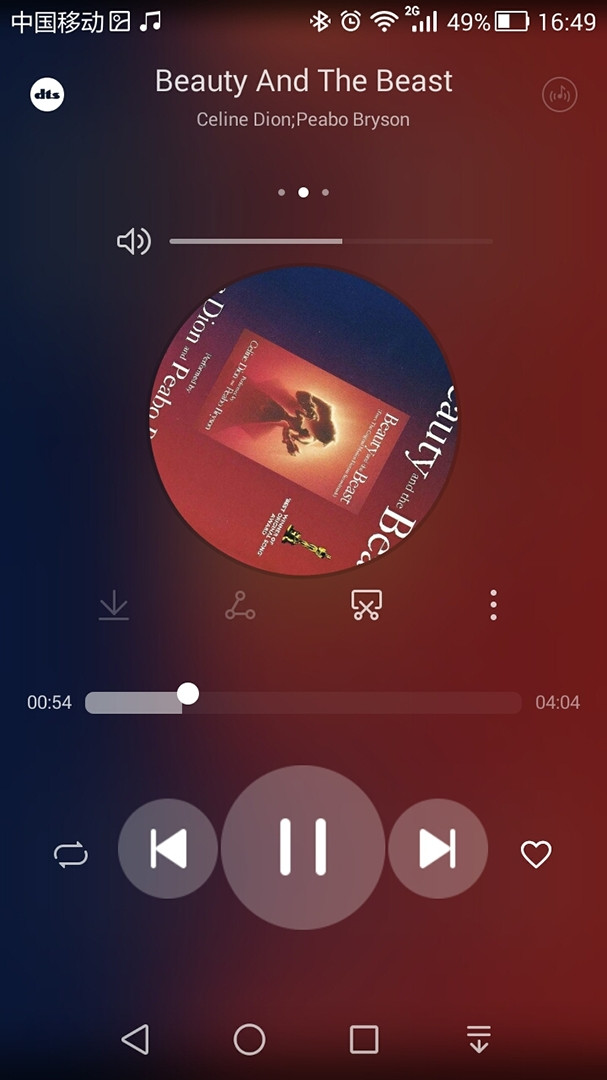
Task: Open the three-dot more options menu
Action: point(493,605)
